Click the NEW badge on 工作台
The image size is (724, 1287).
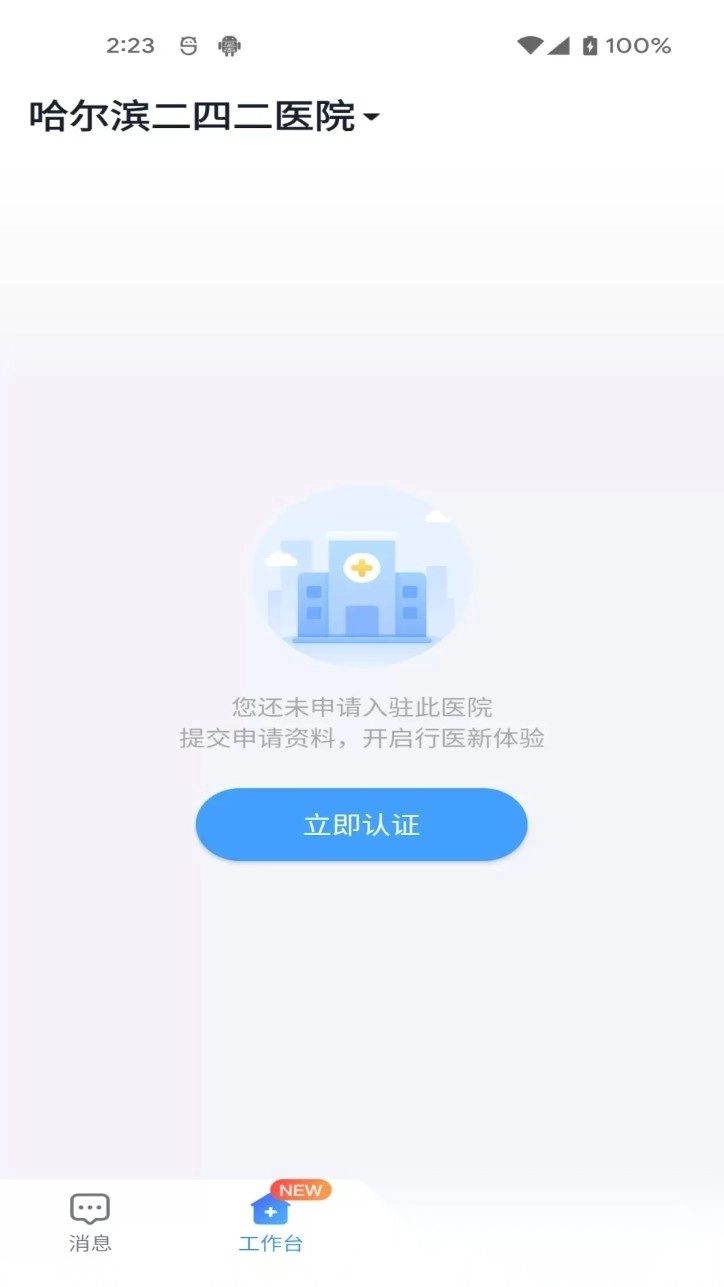(x=299, y=1189)
